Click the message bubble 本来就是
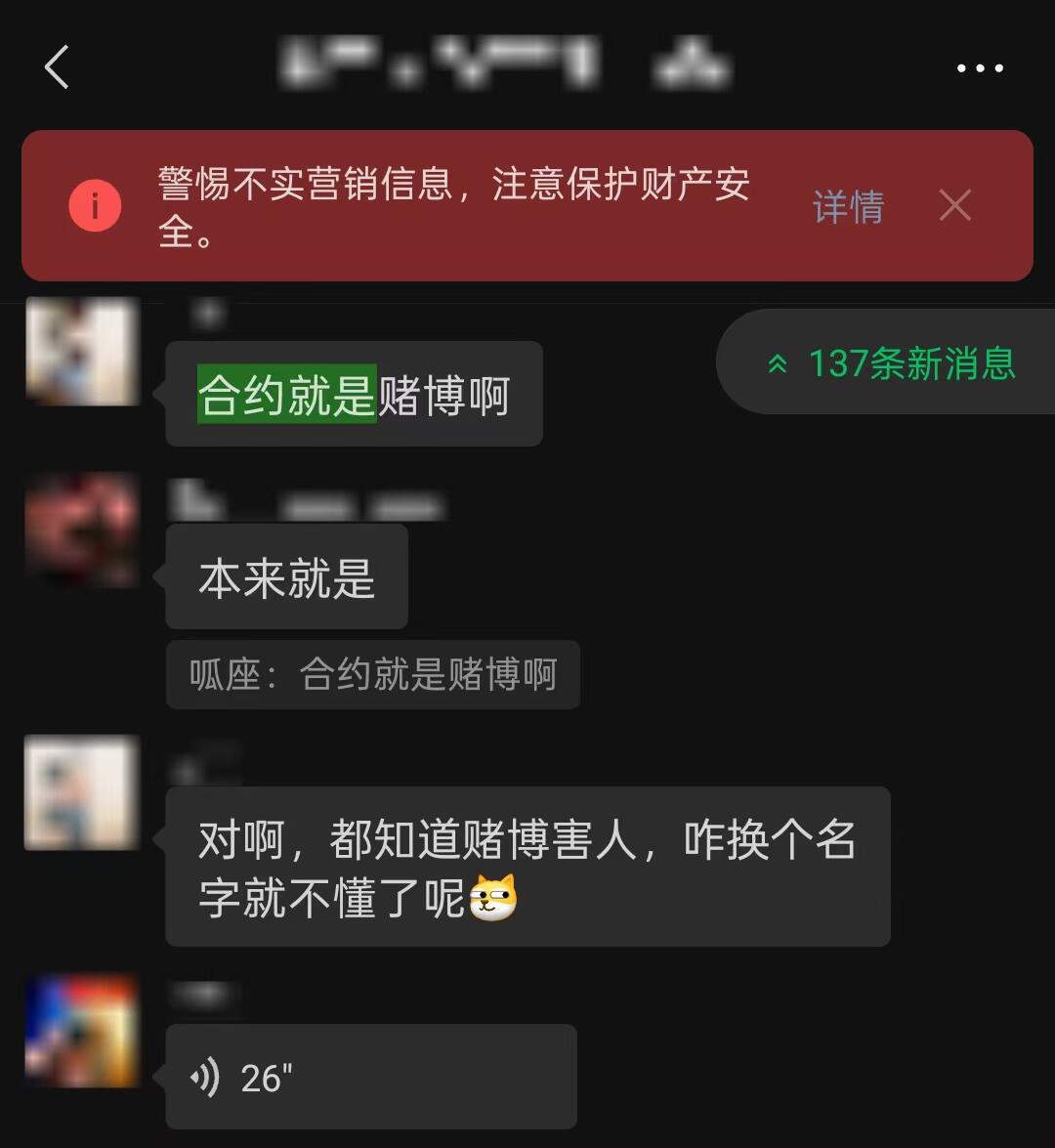 tap(286, 576)
